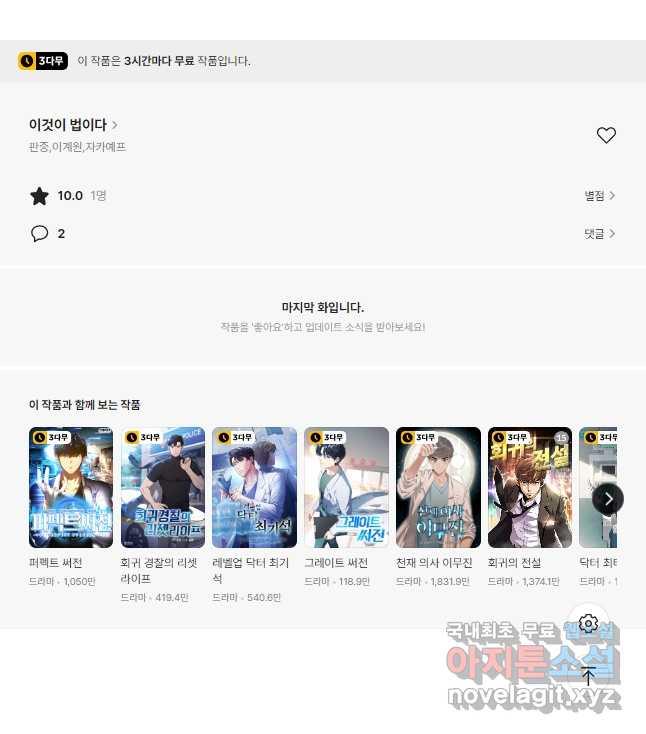646x734 pixels.
Task: Open the 회귀의 전설 webtoon
Action: click(x=530, y=488)
